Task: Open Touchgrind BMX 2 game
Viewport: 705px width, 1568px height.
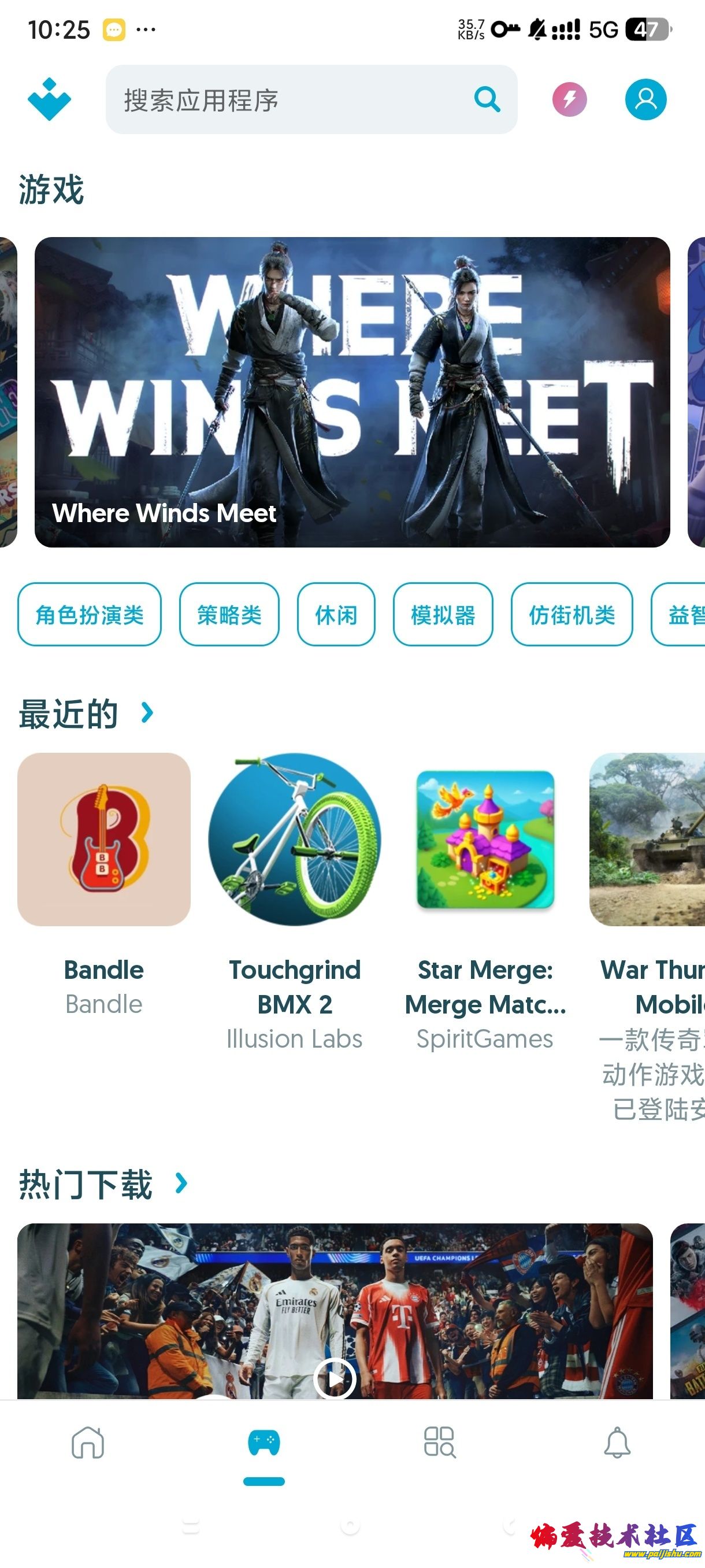Action: coord(294,840)
